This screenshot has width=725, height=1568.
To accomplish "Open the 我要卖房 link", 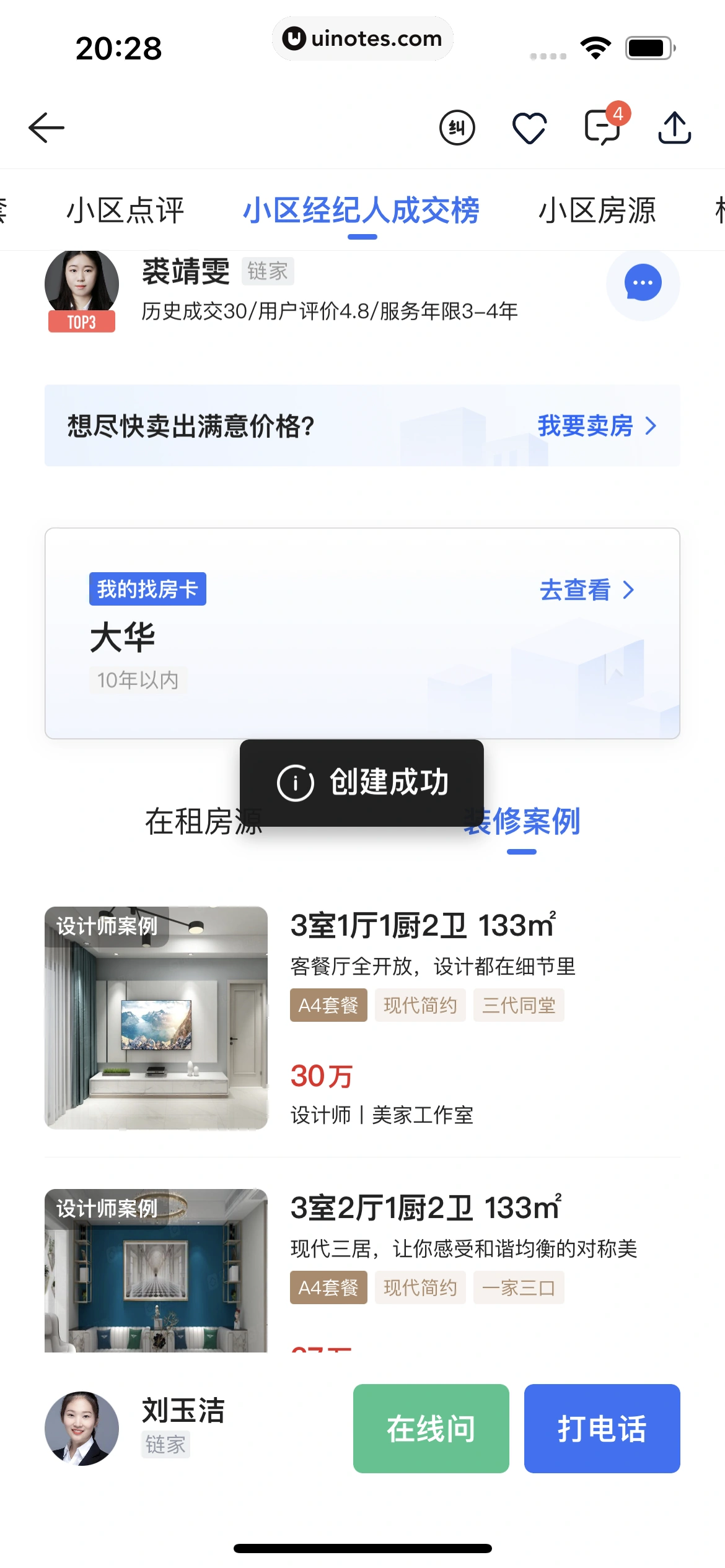I will pyautogui.click(x=595, y=426).
